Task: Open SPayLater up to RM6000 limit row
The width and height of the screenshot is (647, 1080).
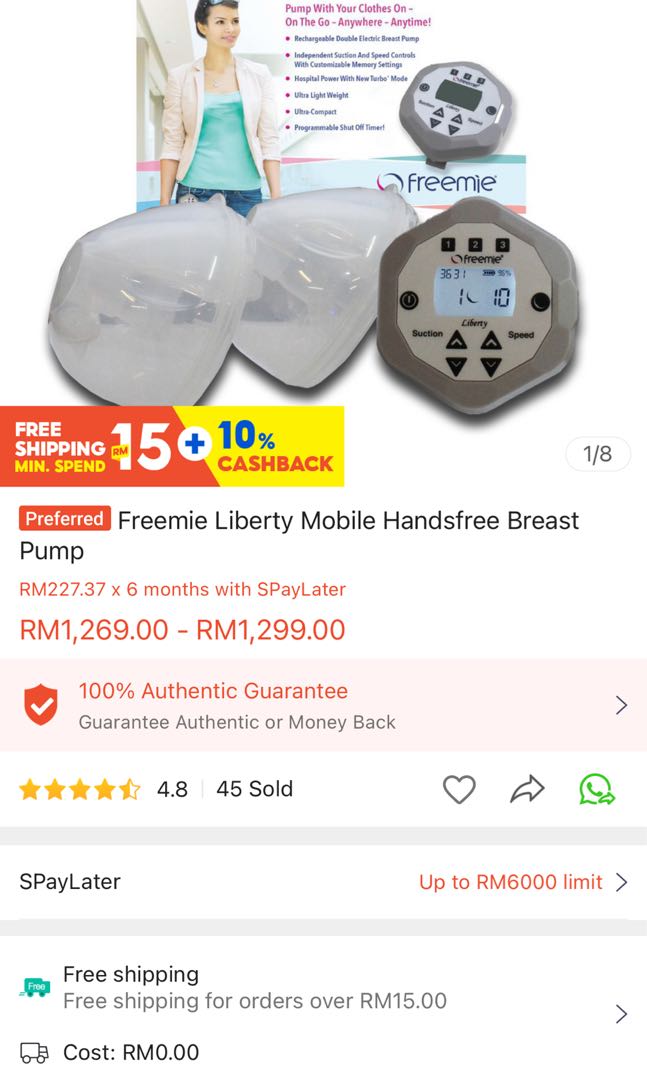Action: (x=323, y=882)
